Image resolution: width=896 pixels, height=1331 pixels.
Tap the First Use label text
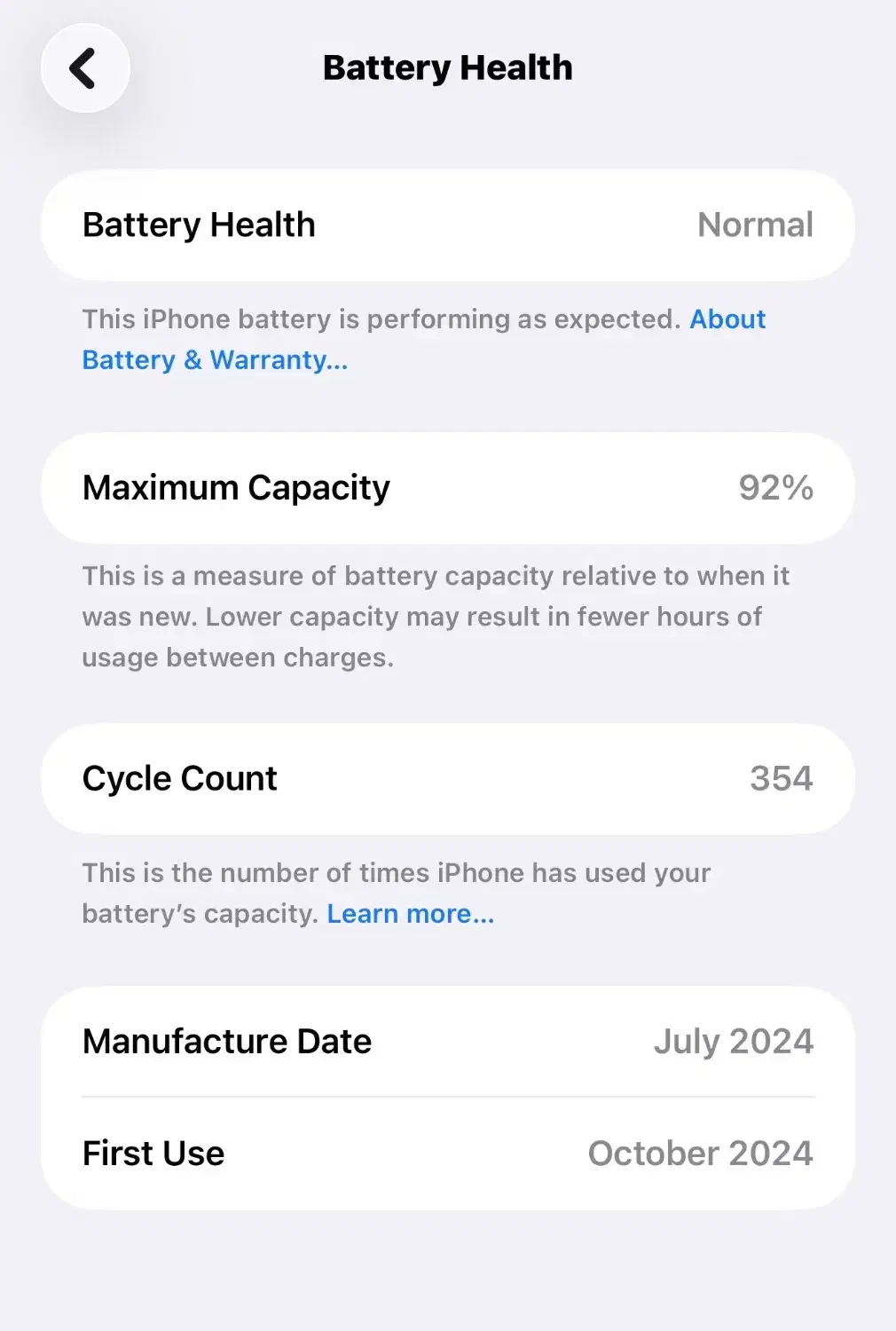153,1153
